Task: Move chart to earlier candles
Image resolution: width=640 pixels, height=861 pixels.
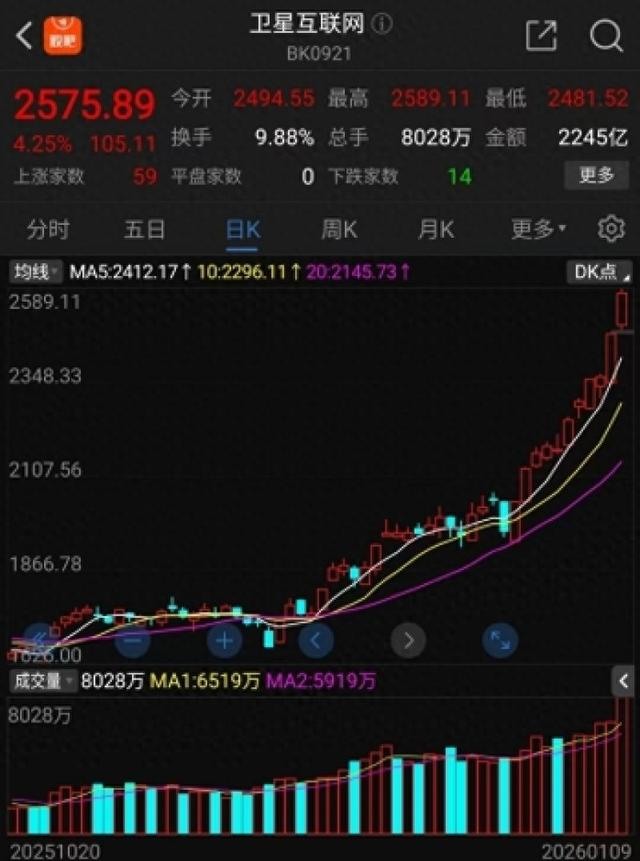Action: (x=316, y=640)
